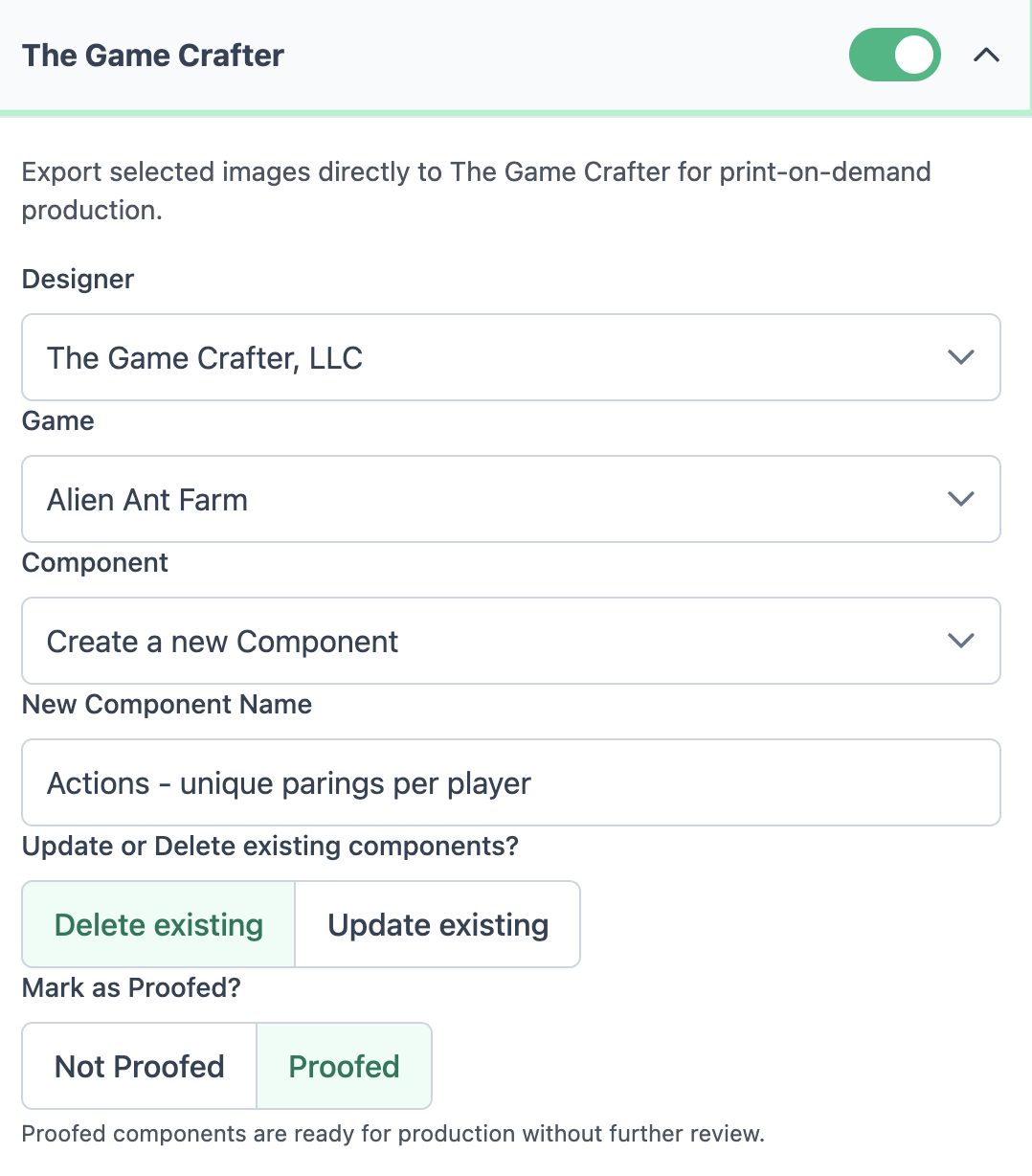Screen dimensions: 1032x1176
Task: Toggle off The Game Crafter export switch
Action: pyautogui.click(x=894, y=55)
